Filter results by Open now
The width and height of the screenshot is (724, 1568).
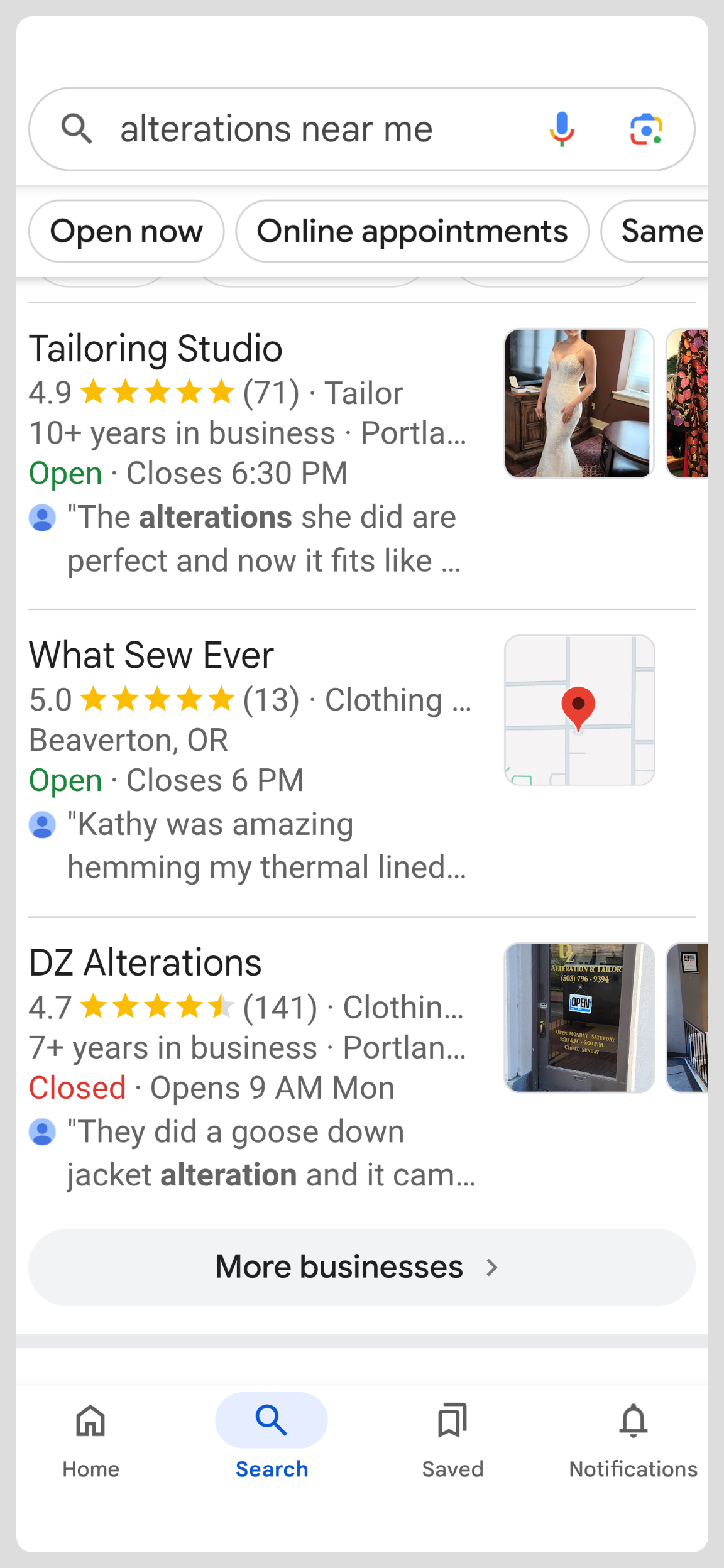coord(126,231)
